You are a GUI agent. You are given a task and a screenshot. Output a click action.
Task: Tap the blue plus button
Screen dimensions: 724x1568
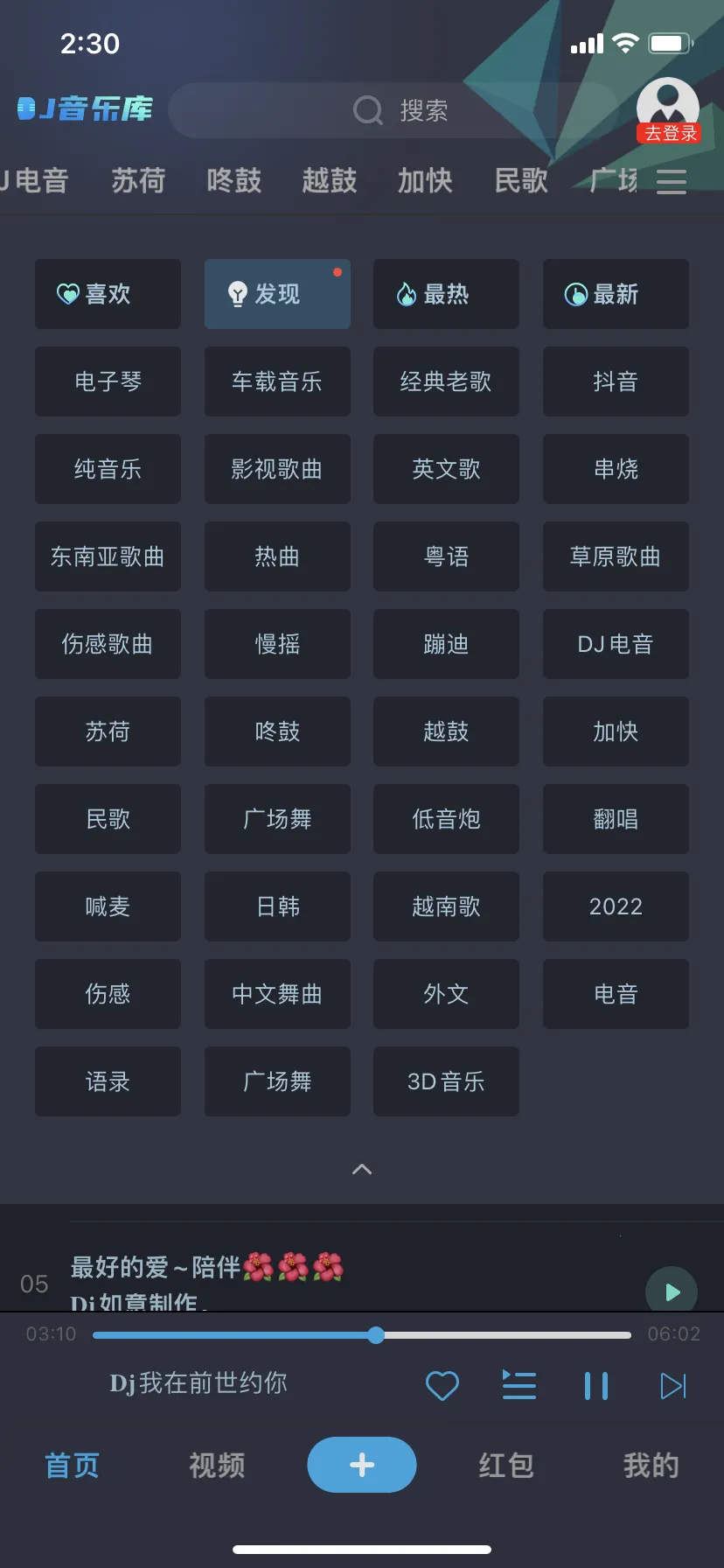click(362, 1465)
